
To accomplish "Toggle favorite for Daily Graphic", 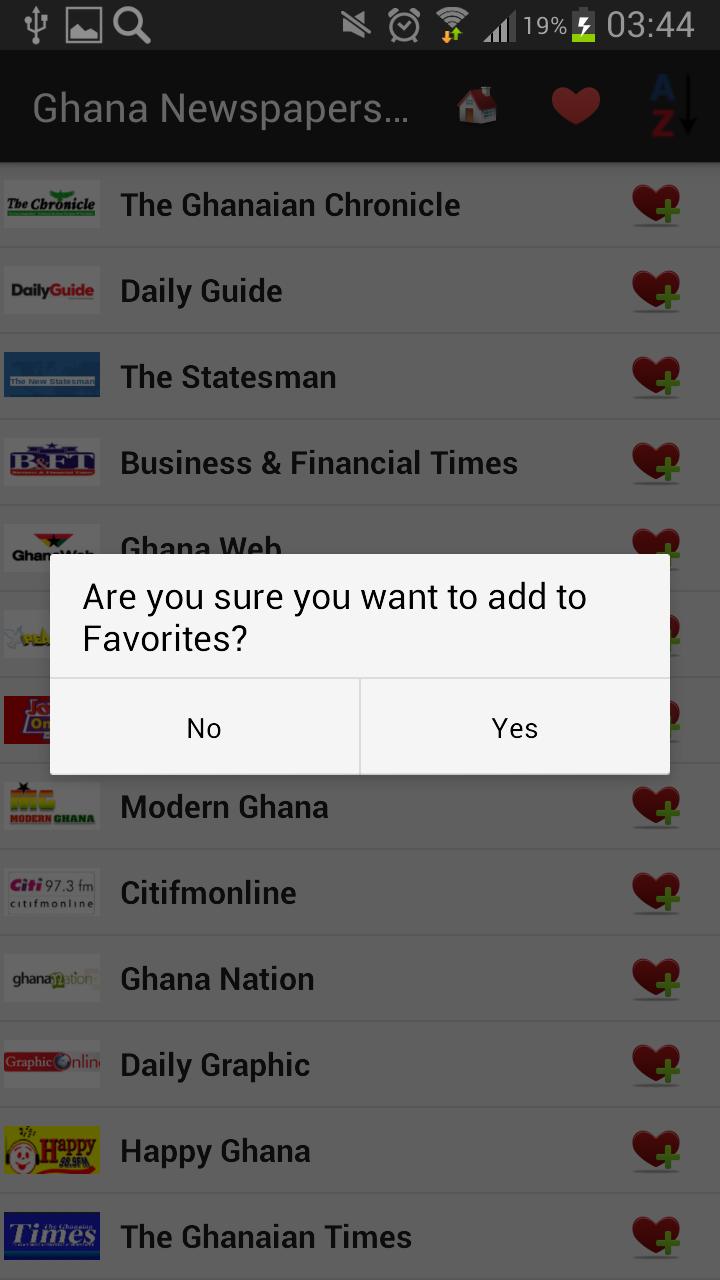I will click(x=657, y=1064).
